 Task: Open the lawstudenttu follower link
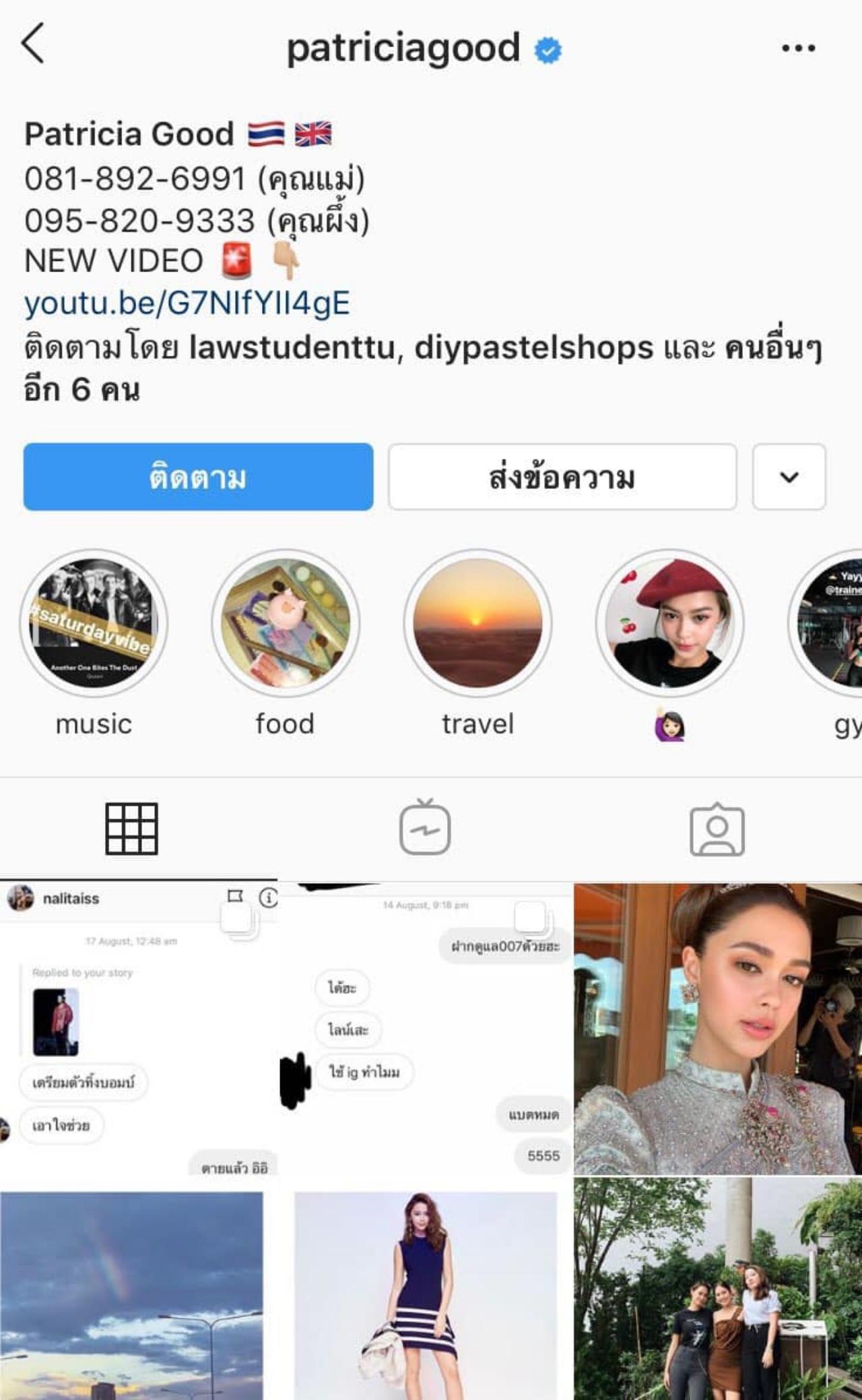(x=291, y=348)
